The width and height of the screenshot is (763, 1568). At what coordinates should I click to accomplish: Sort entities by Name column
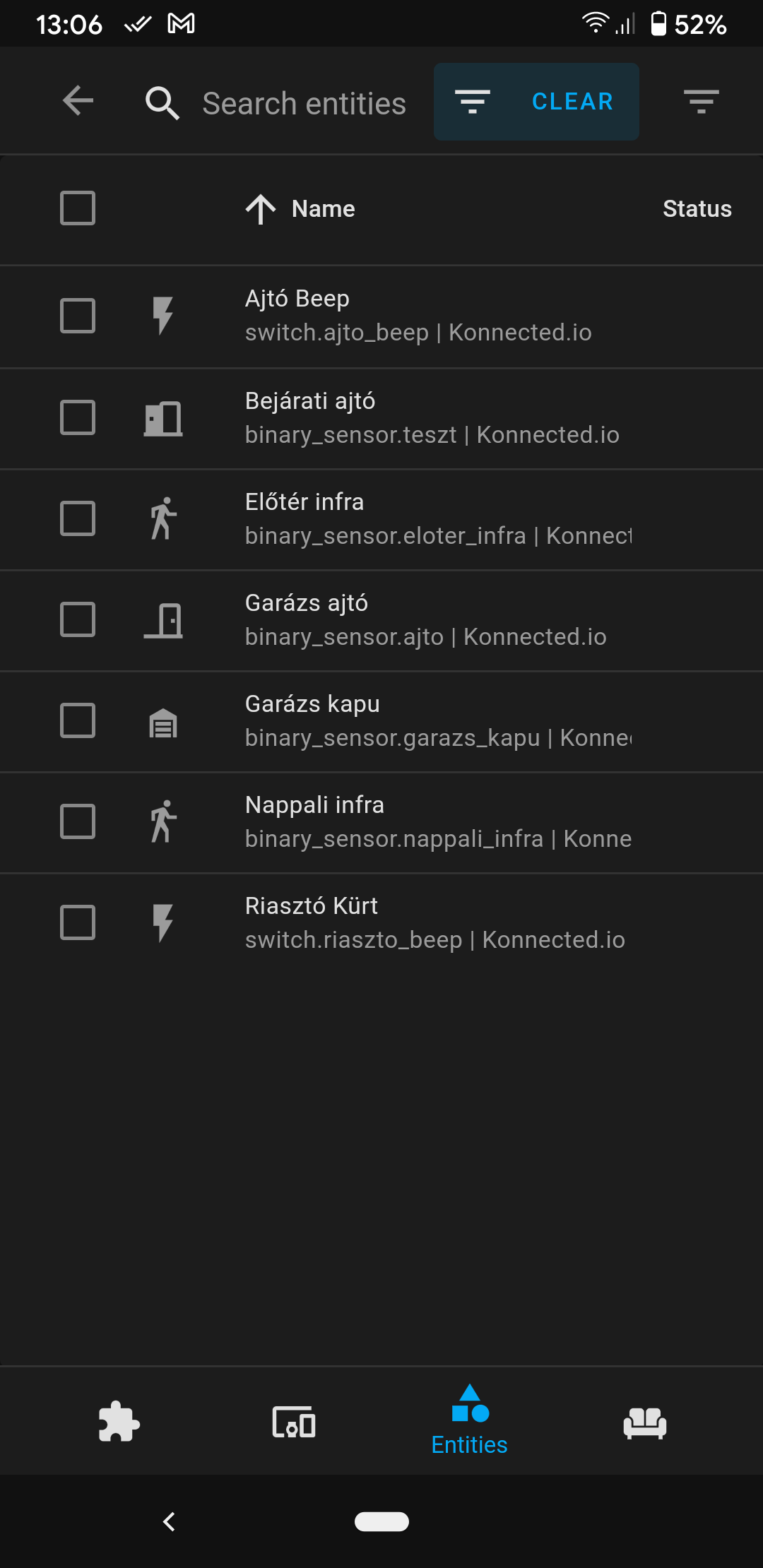323,209
